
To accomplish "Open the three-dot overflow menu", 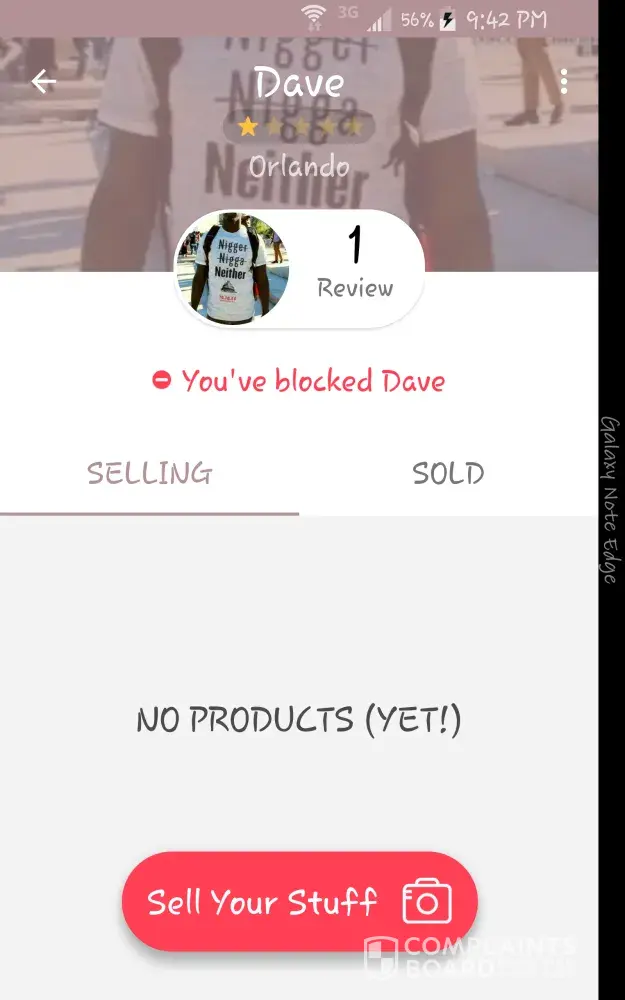I will (x=564, y=82).
